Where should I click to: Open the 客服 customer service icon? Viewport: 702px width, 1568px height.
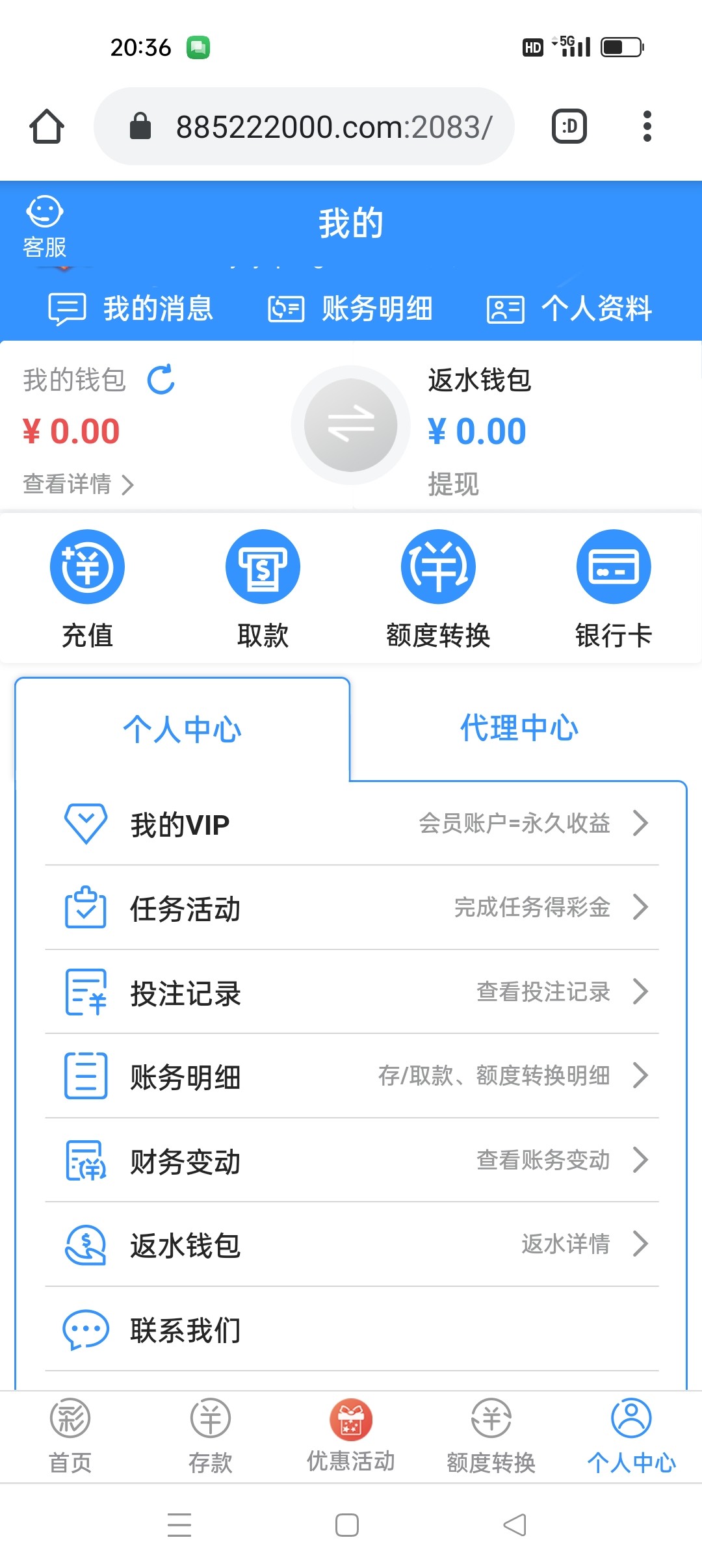click(44, 224)
